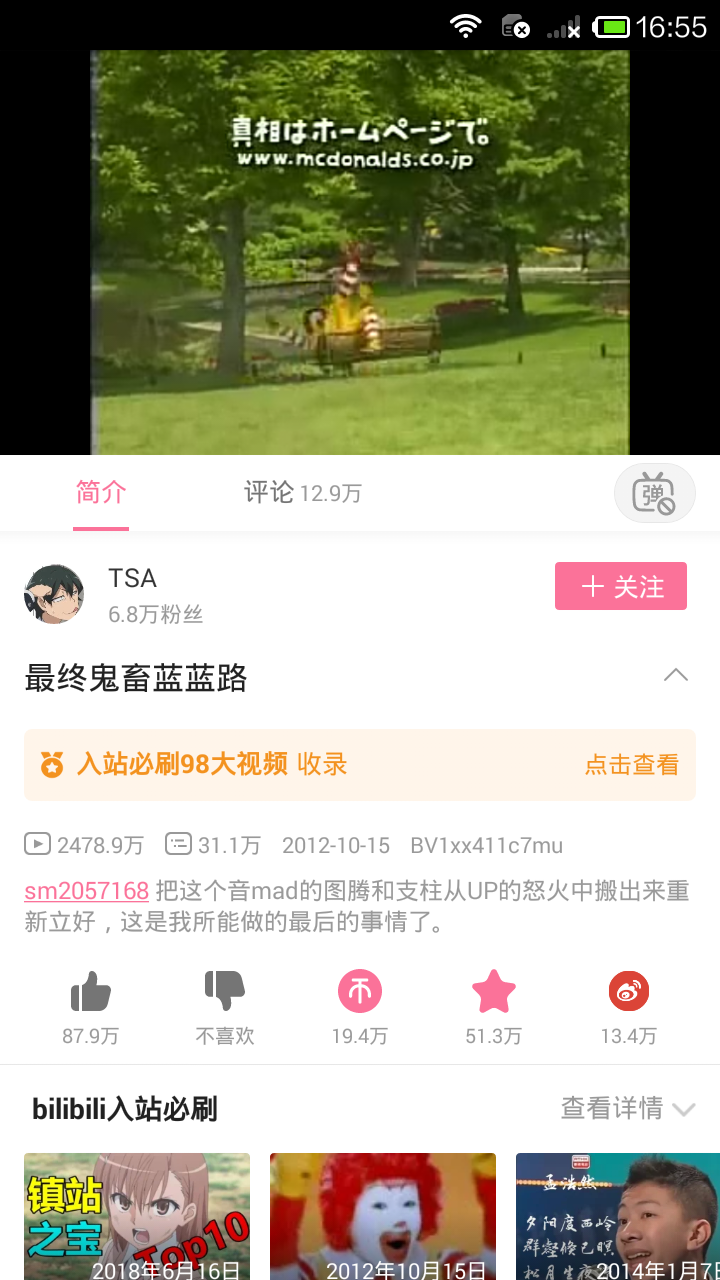Toggle danmaku display with the 弹 button
The height and width of the screenshot is (1280, 720).
[655, 493]
